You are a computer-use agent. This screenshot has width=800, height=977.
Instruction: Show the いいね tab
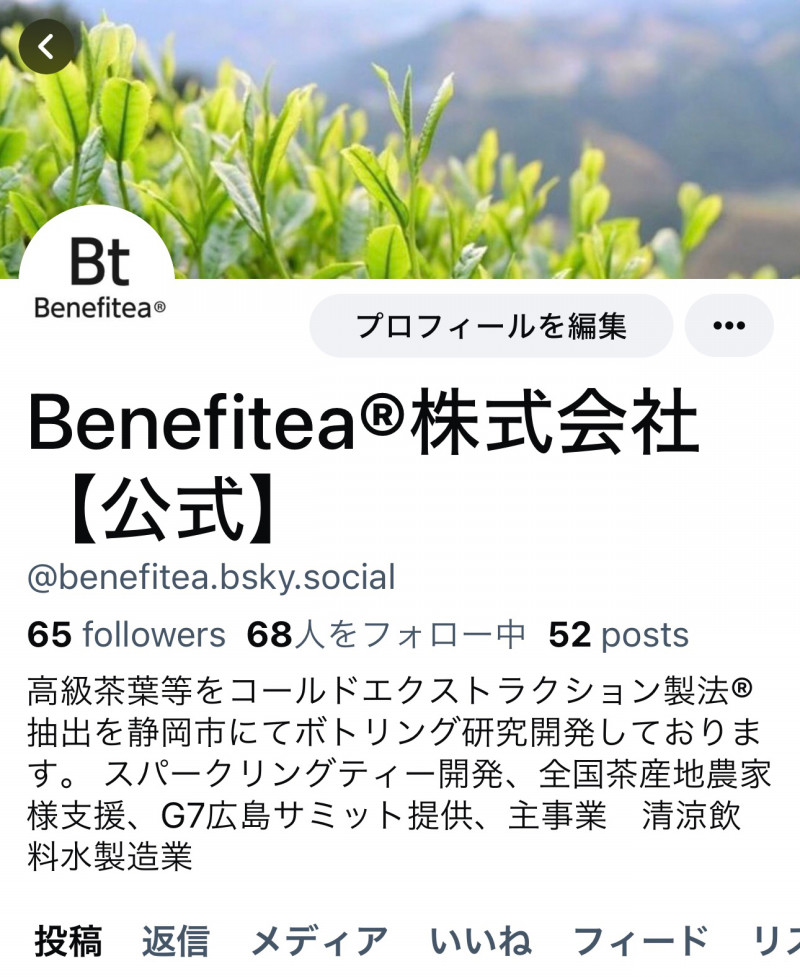point(480,941)
